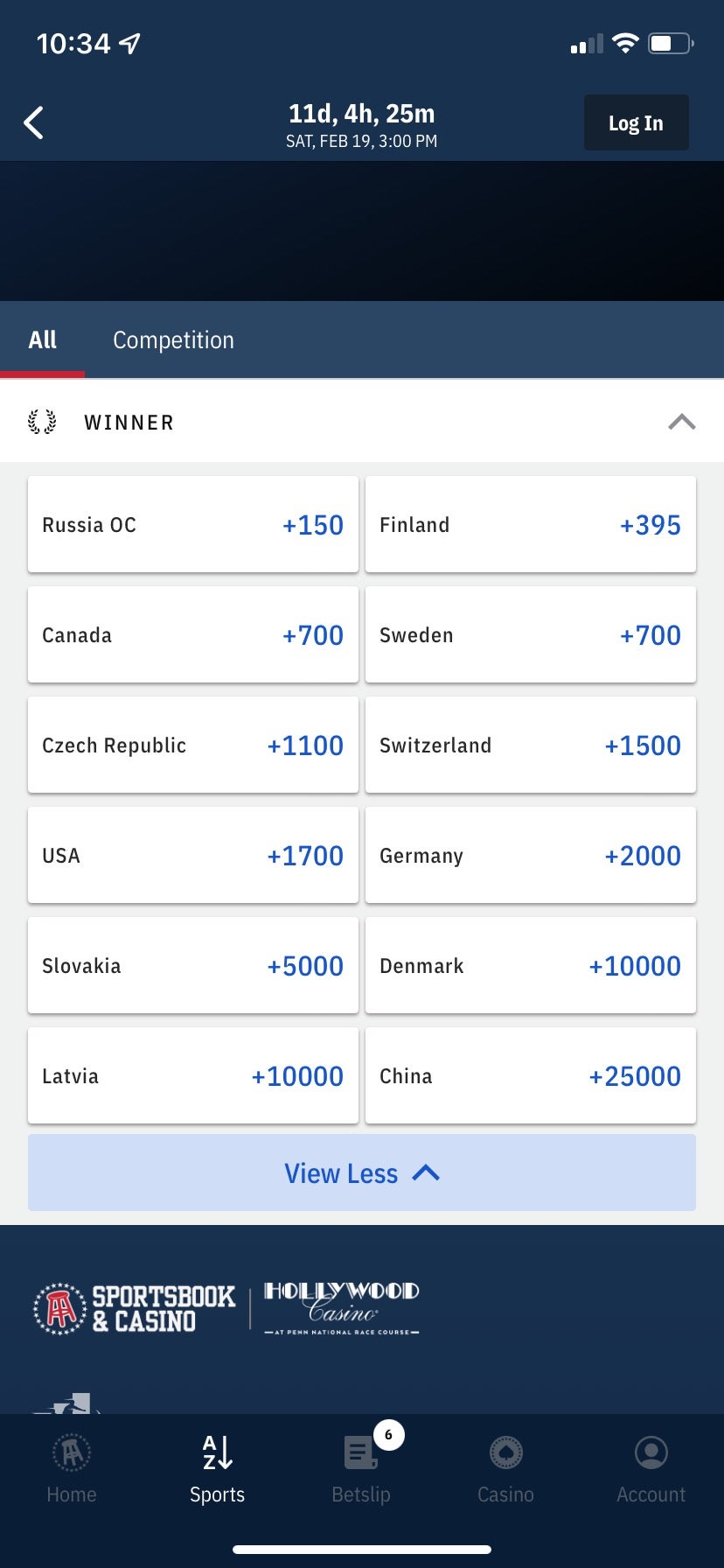Collapse the Winner section
The image size is (724, 1568).
tap(681, 423)
